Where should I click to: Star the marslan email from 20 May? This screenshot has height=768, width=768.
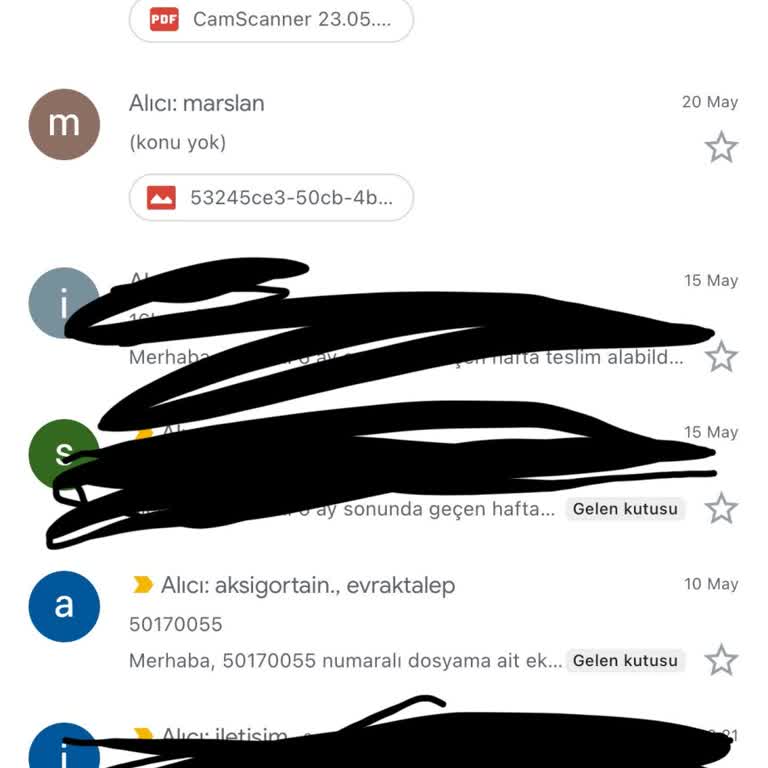721,148
